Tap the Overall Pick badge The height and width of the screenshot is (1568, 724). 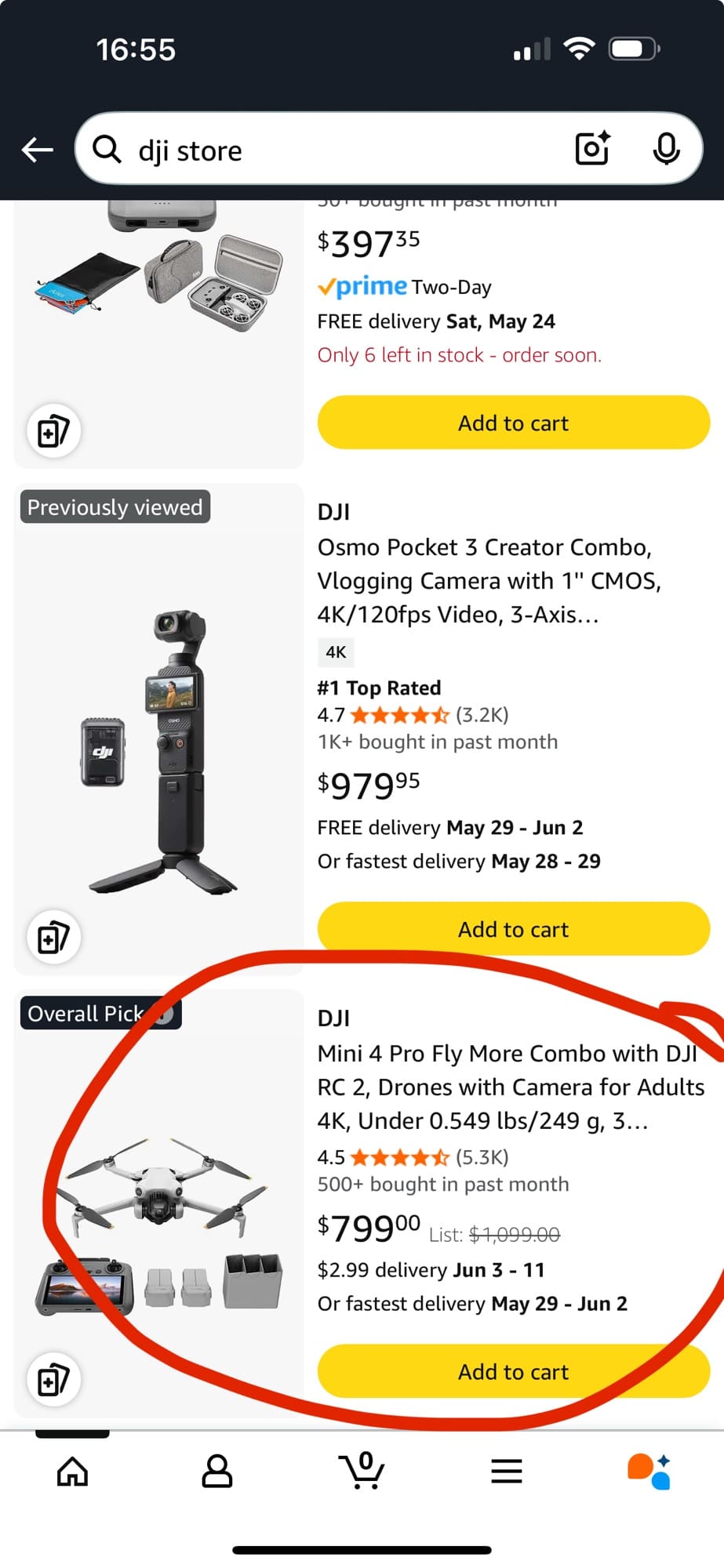[100, 1012]
